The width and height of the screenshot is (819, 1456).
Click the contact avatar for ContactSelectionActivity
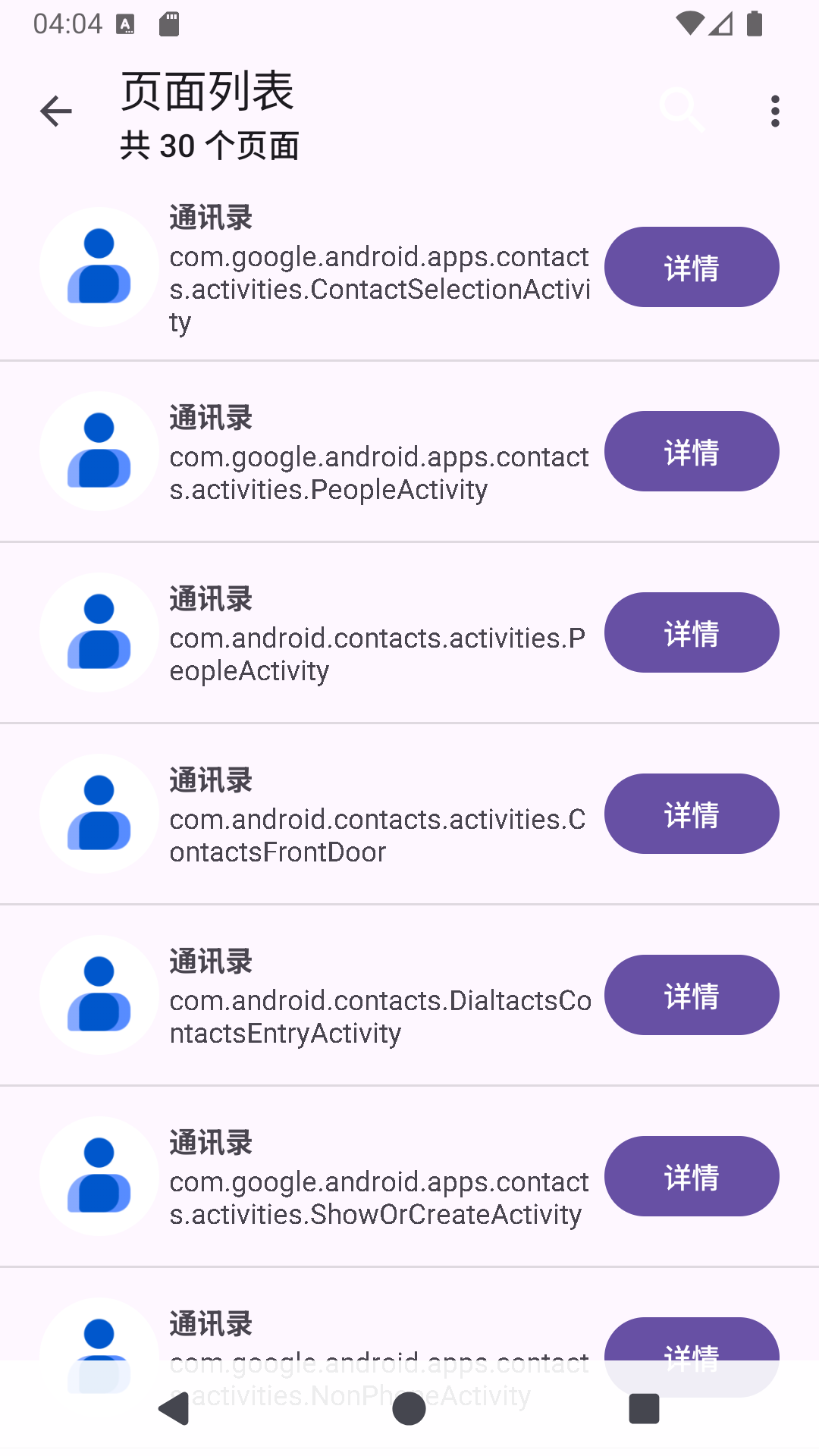coord(99,267)
